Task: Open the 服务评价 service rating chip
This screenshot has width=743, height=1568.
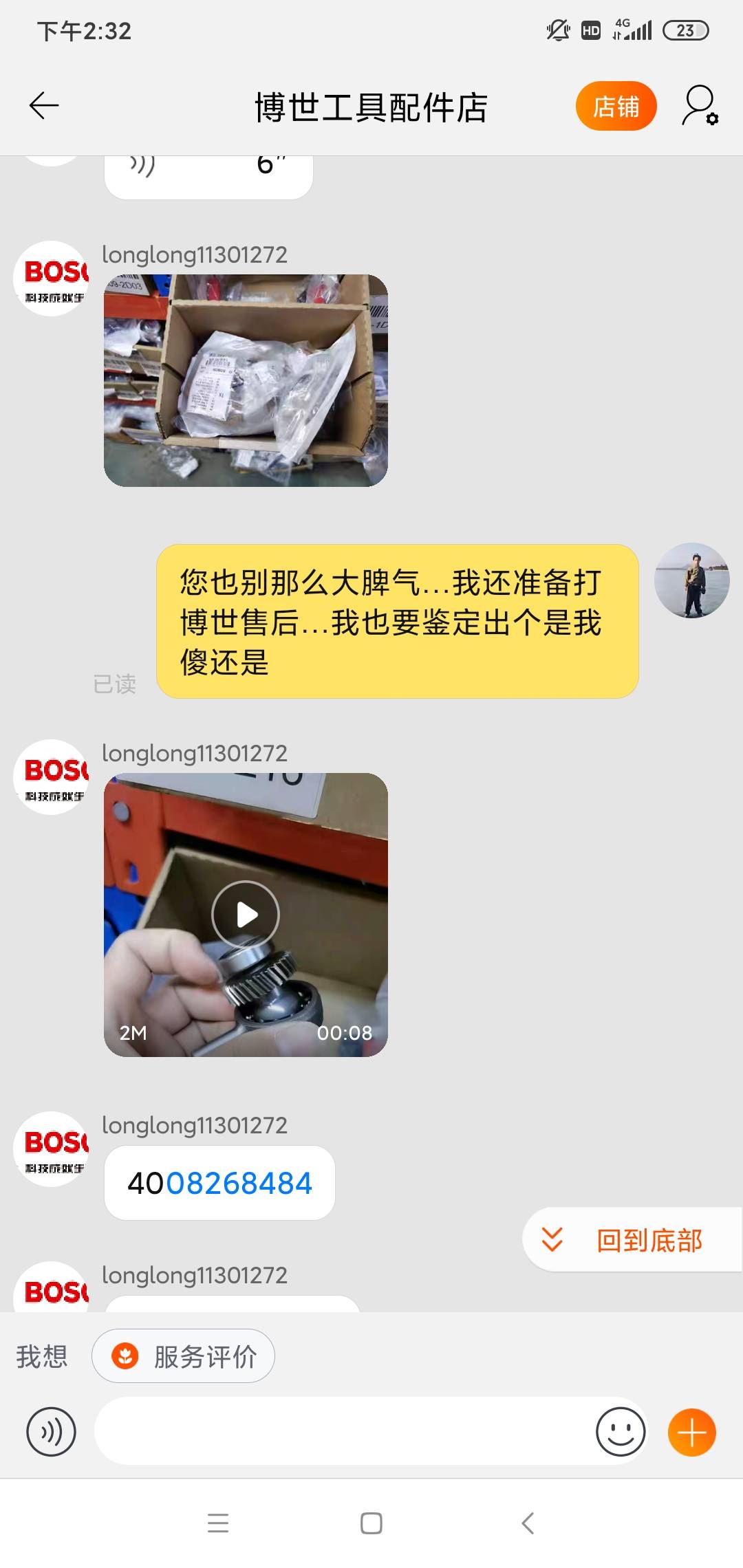Action: 184,1357
